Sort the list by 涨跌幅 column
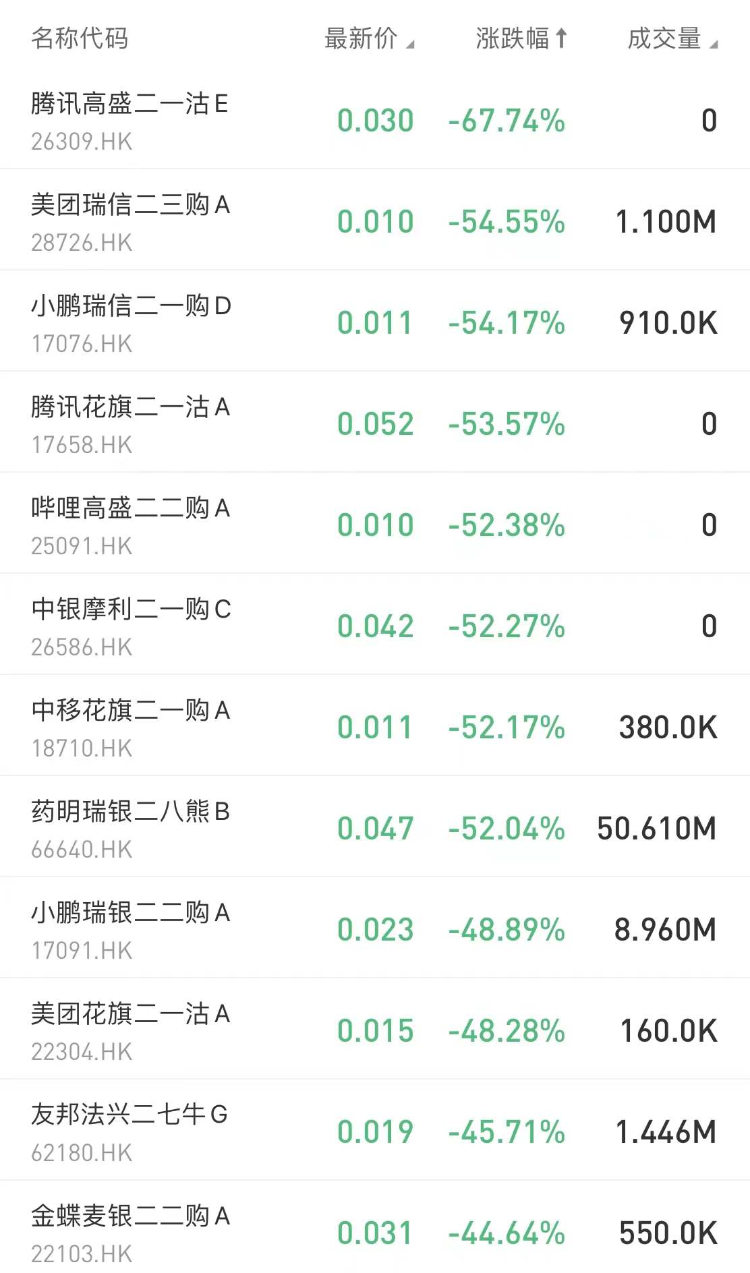The width and height of the screenshot is (750, 1273). tap(521, 39)
